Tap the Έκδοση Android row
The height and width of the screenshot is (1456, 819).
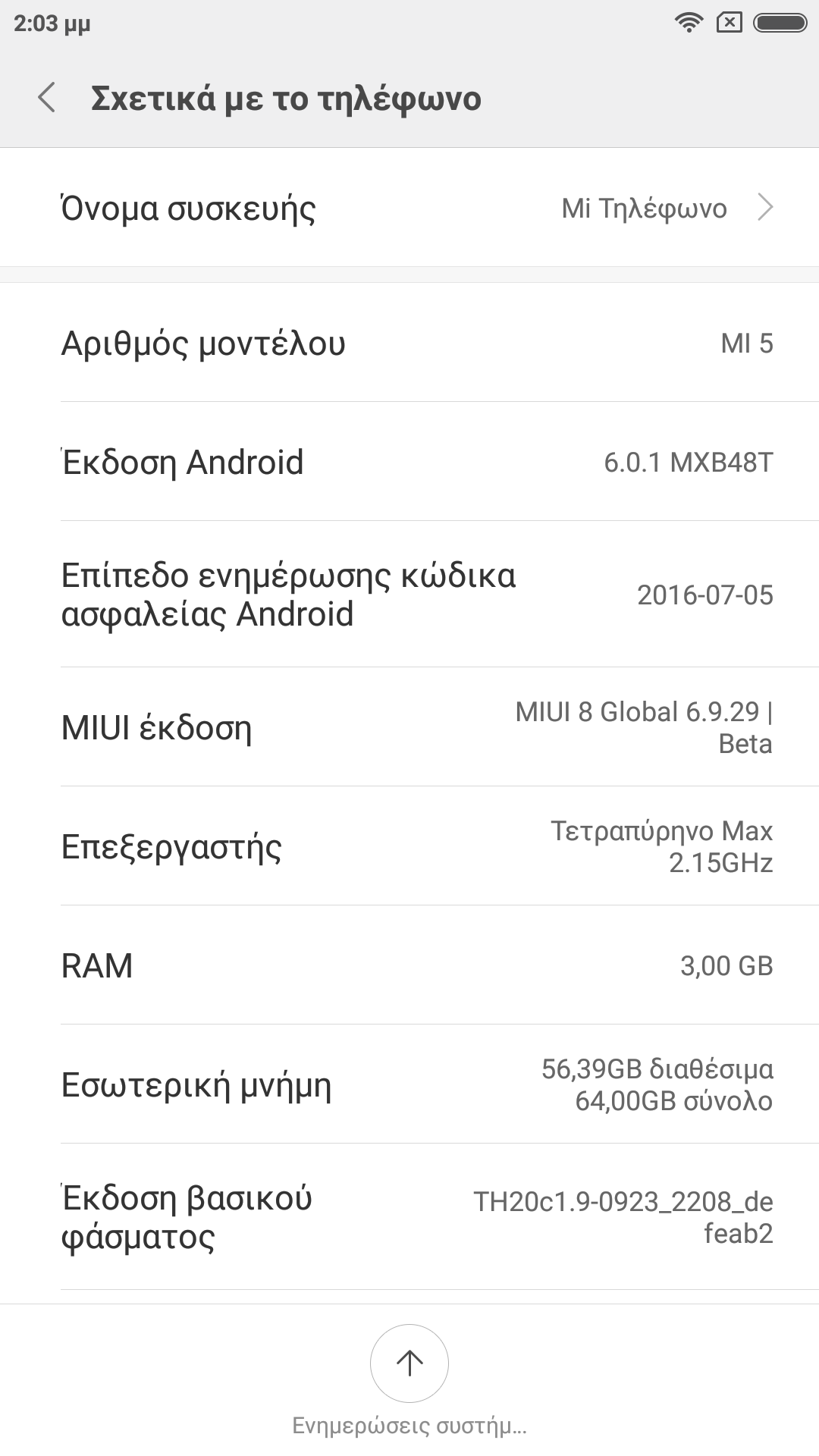click(409, 462)
